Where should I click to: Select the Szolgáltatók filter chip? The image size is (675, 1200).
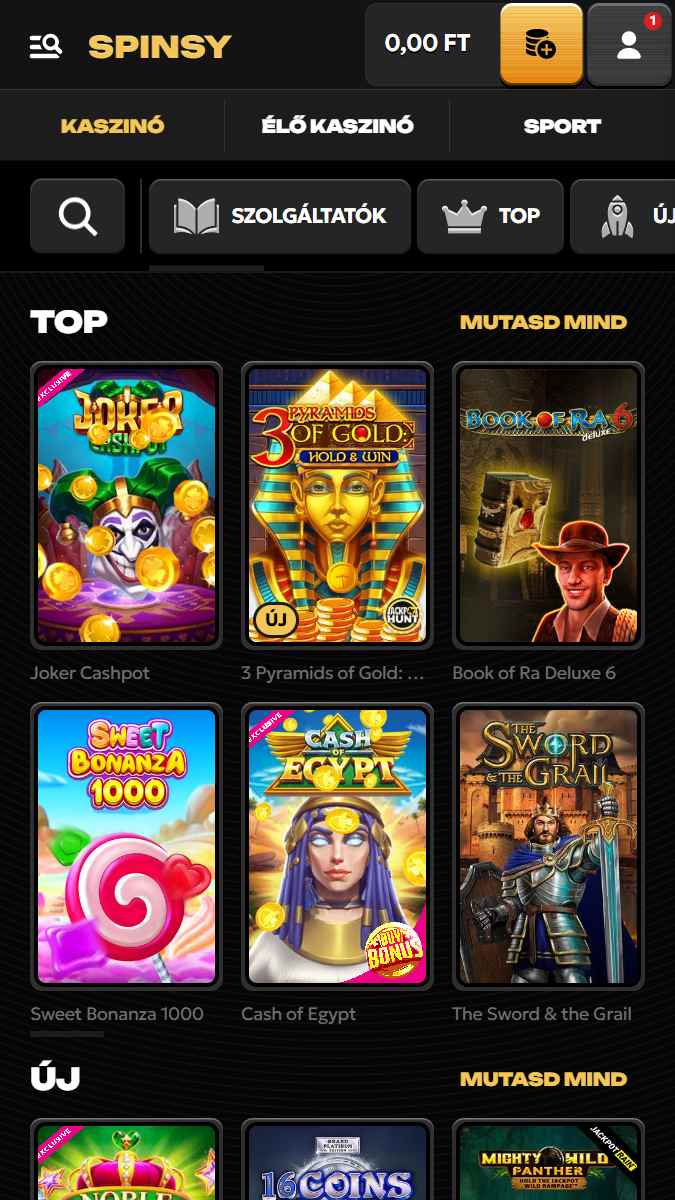click(x=280, y=216)
